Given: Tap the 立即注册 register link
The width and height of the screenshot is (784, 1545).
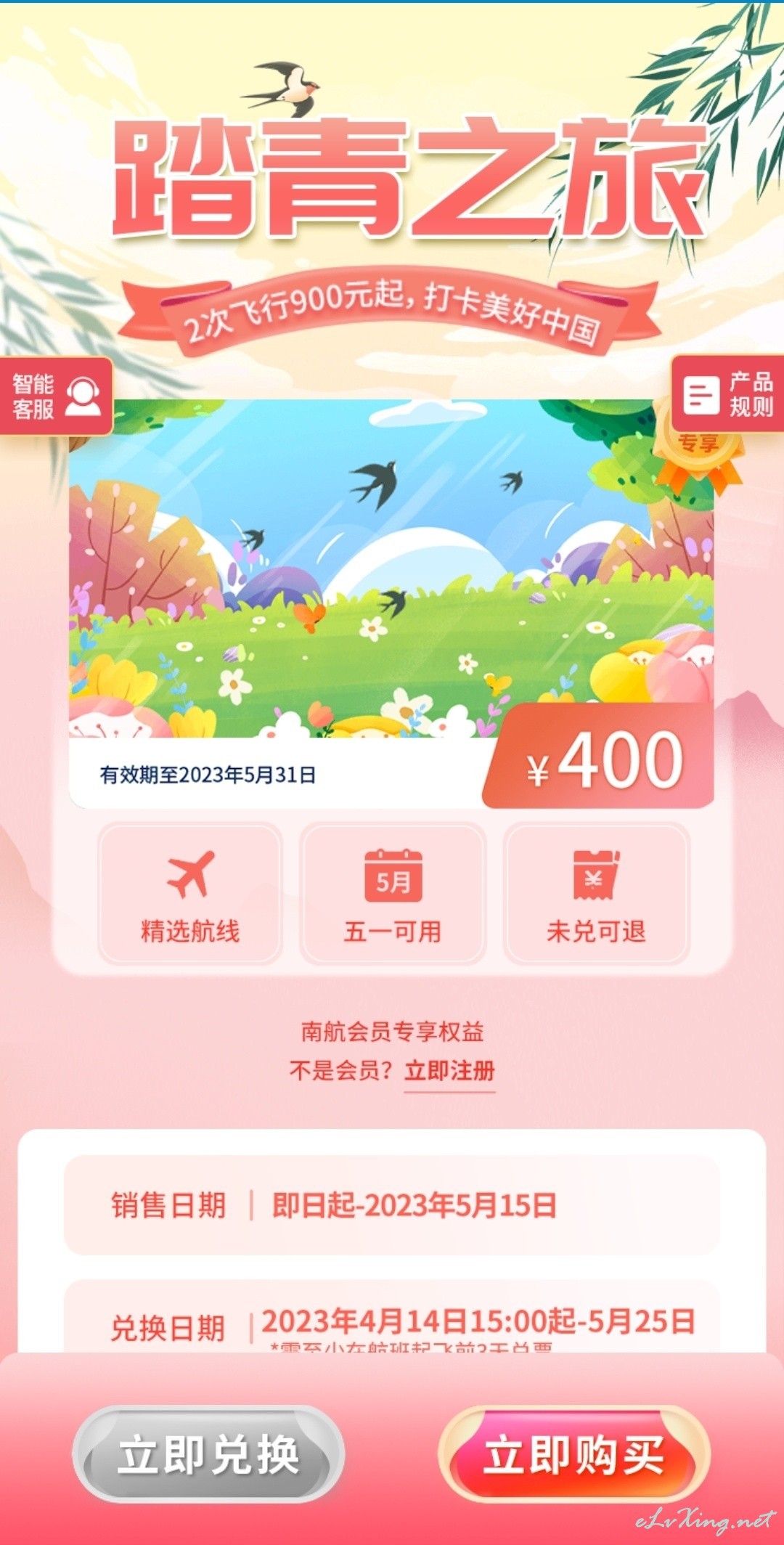Looking at the screenshot, I should coord(449,1071).
